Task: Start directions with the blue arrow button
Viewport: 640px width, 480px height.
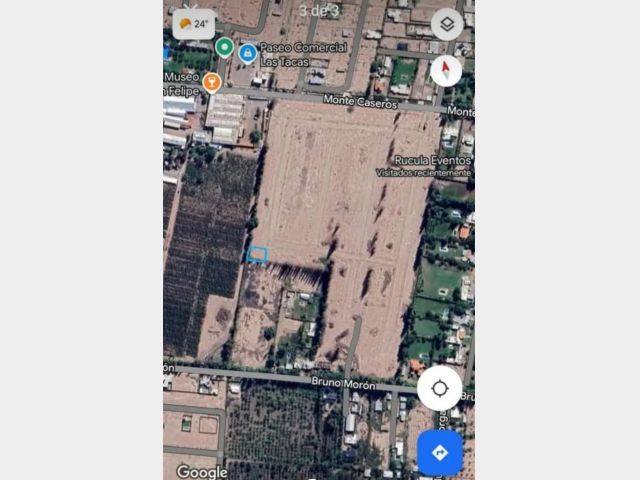Action: coord(439,452)
